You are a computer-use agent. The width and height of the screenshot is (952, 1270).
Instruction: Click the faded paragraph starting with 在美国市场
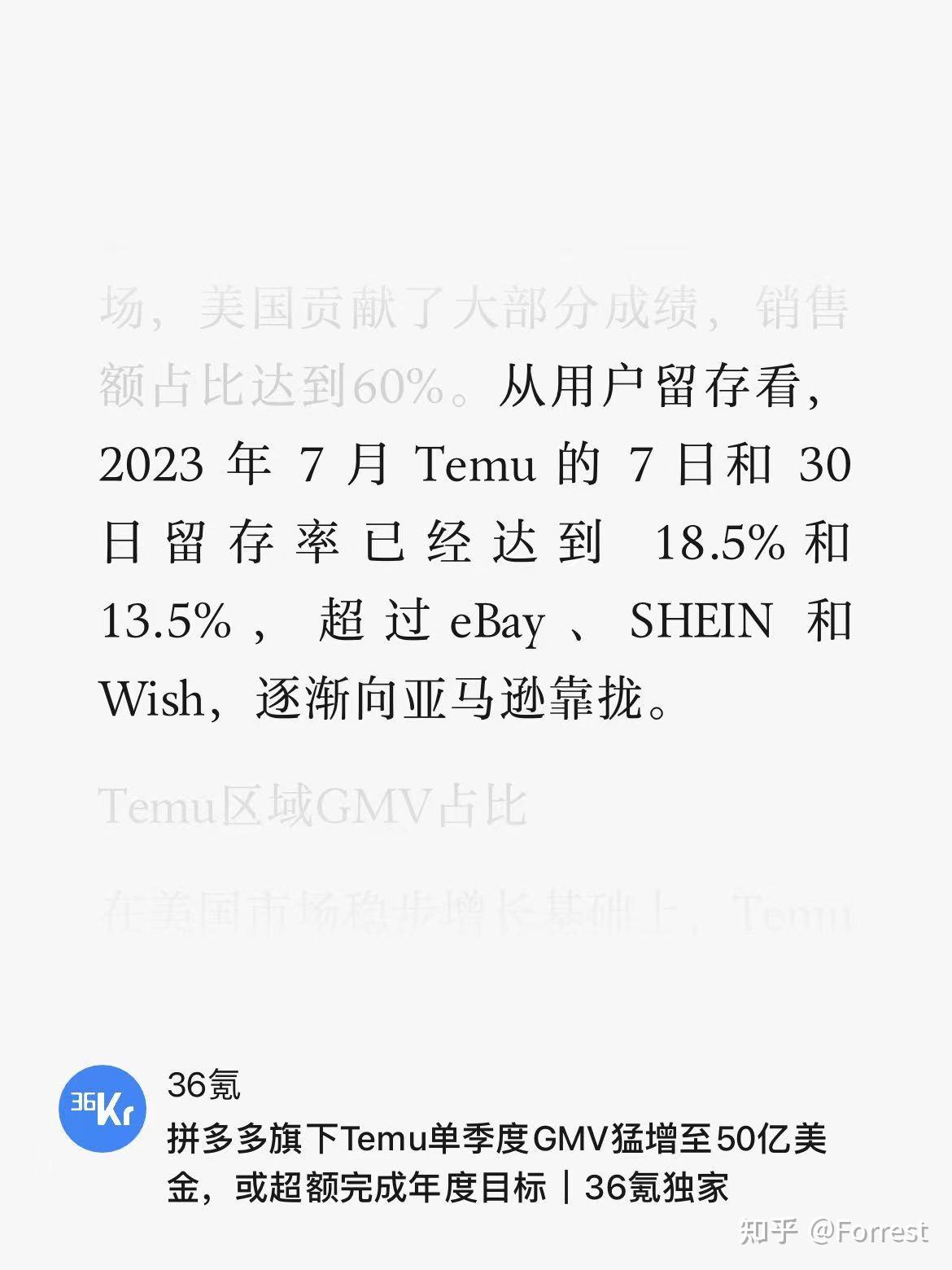click(x=366, y=912)
